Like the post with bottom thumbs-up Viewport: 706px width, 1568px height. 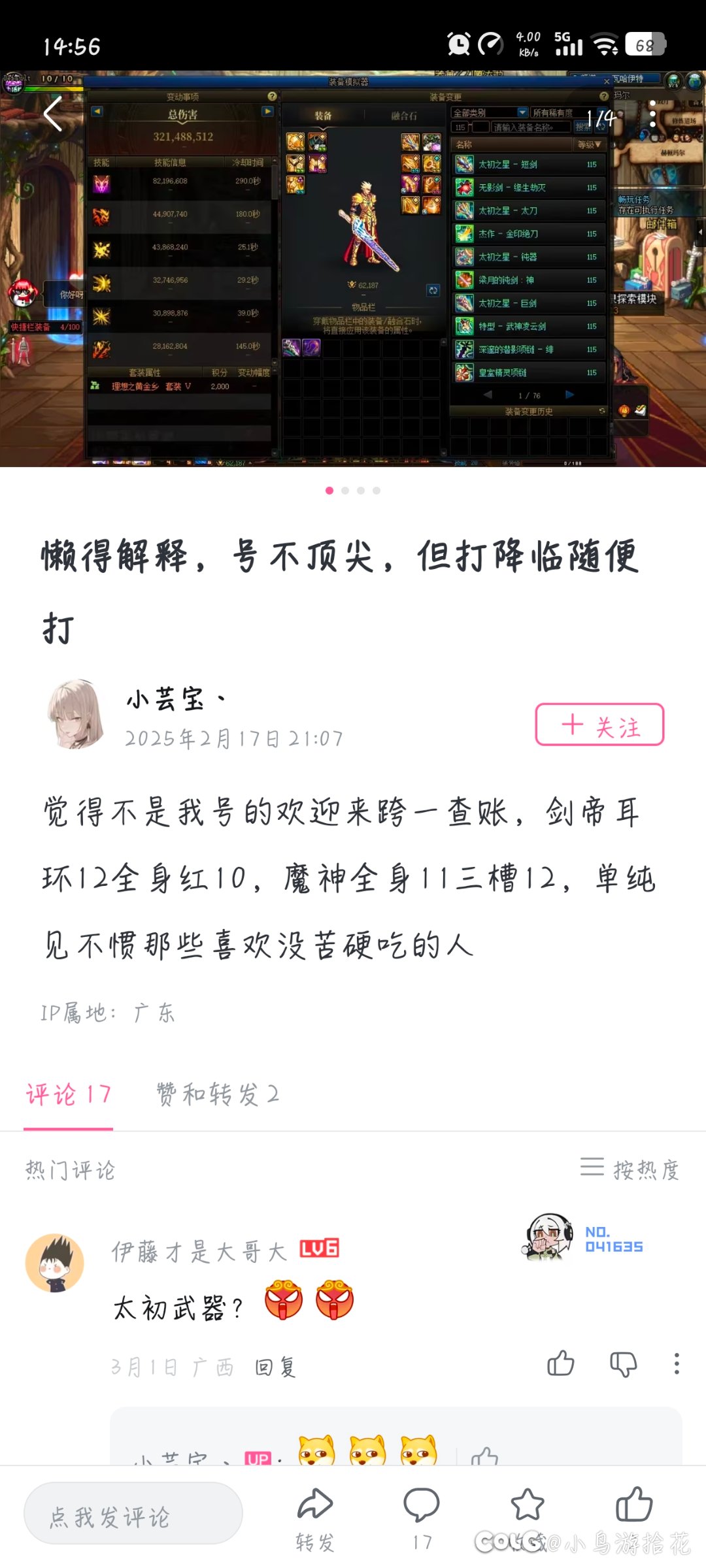tap(633, 1505)
